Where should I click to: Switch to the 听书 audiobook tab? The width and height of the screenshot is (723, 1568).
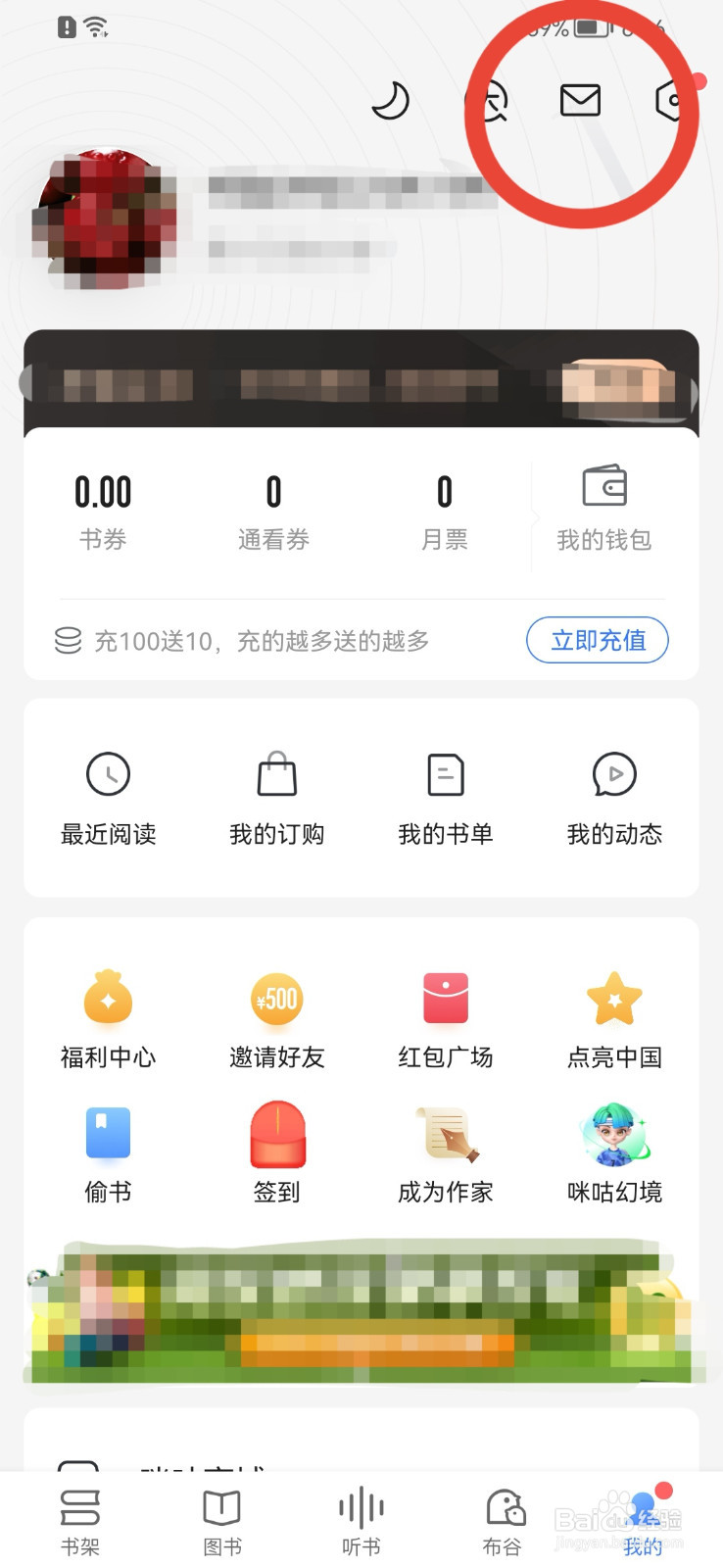pos(361,1522)
